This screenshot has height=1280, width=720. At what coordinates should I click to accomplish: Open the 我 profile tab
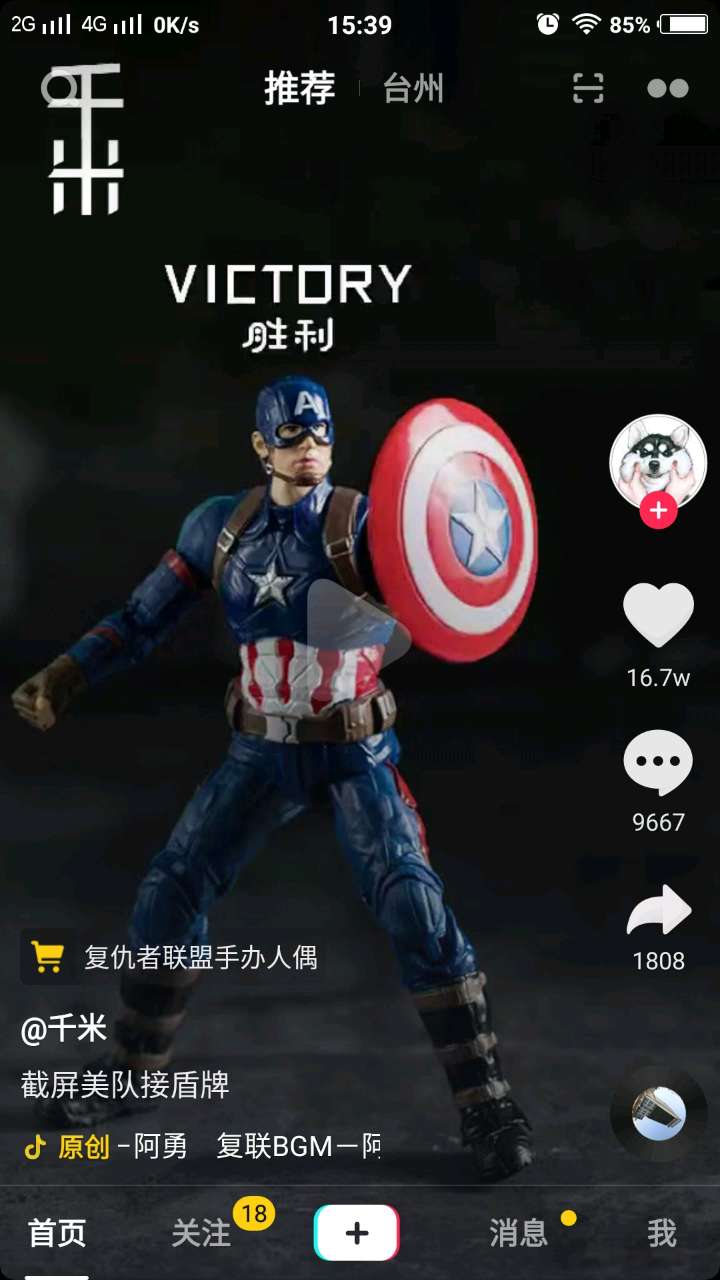(x=661, y=1234)
